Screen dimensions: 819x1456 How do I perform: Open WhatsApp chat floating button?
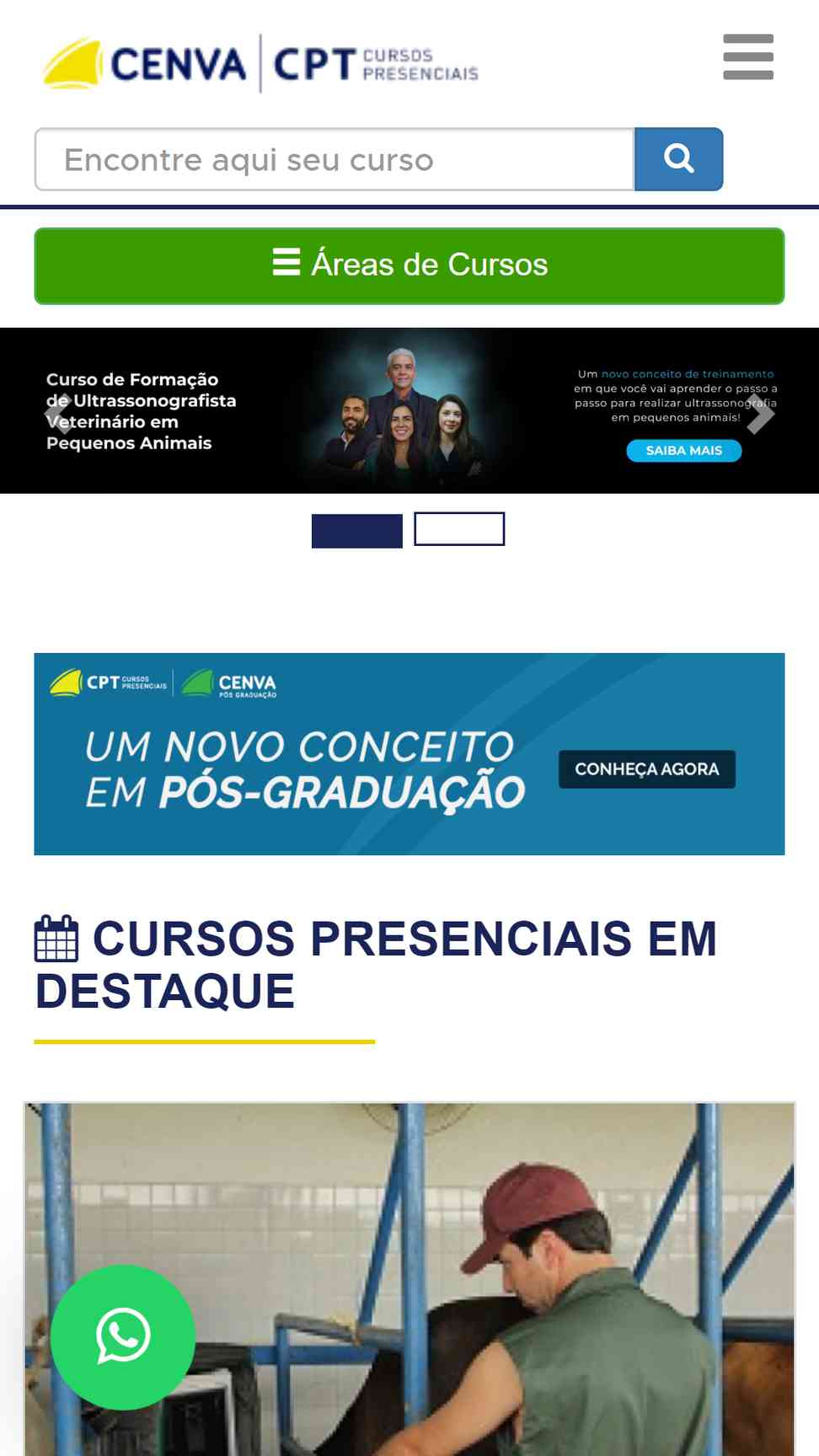[x=123, y=1337]
